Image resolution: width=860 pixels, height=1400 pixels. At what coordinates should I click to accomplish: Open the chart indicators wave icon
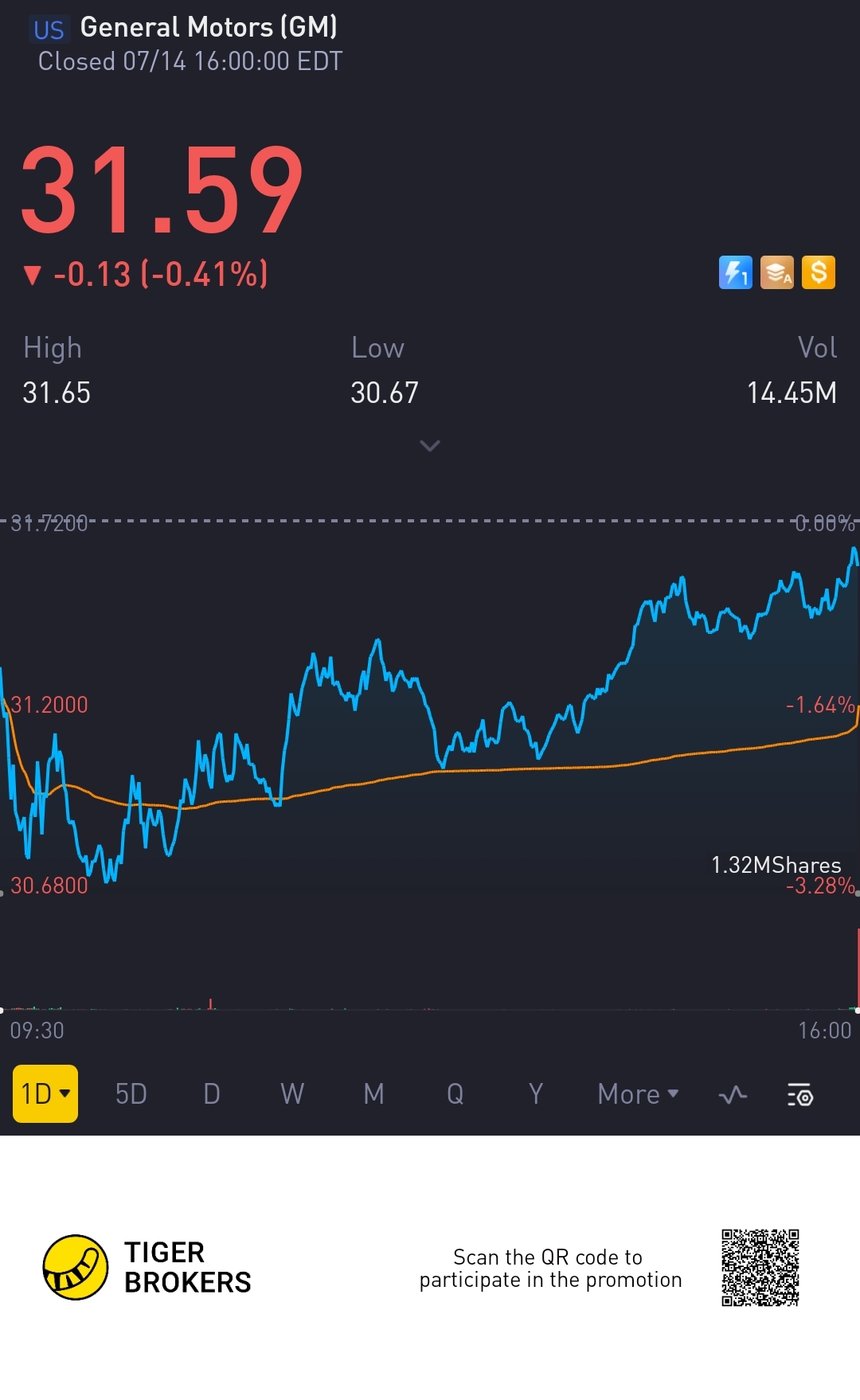[x=733, y=1095]
